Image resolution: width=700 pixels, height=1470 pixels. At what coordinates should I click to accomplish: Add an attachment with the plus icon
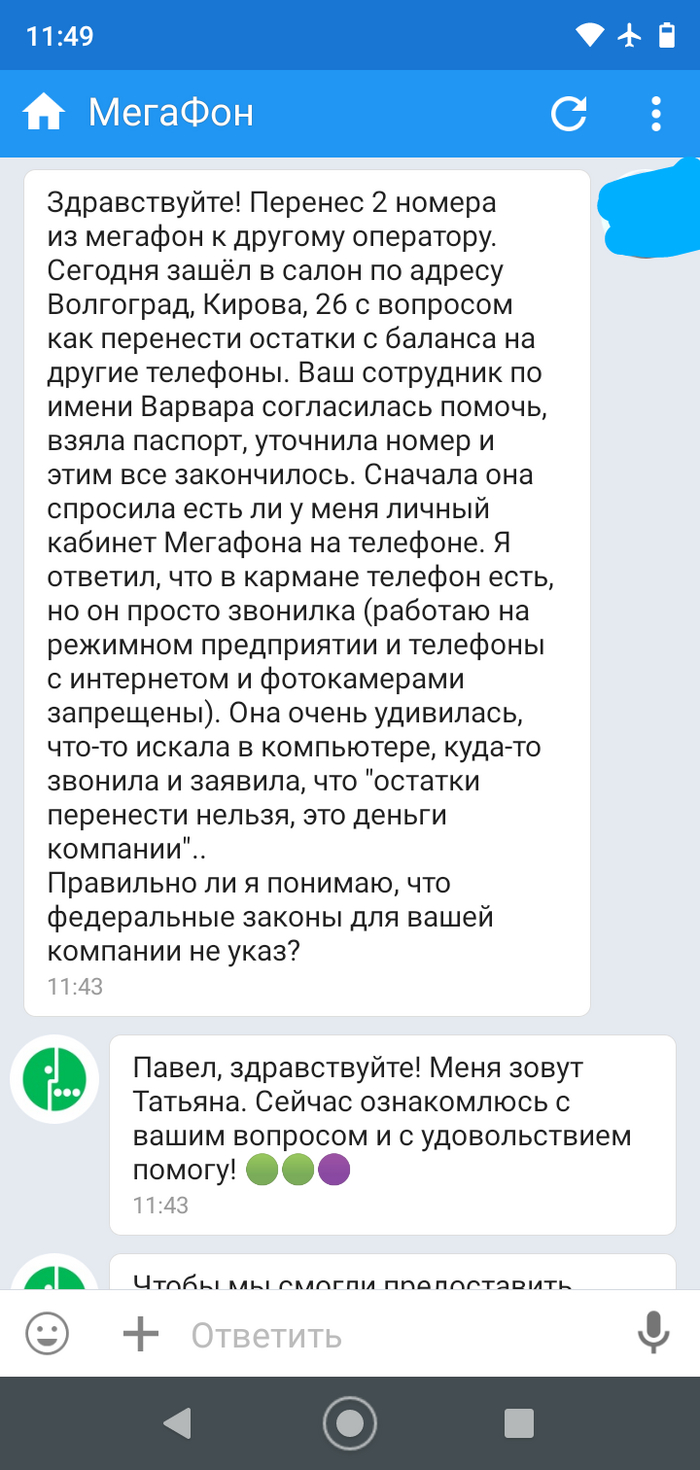[140, 1334]
